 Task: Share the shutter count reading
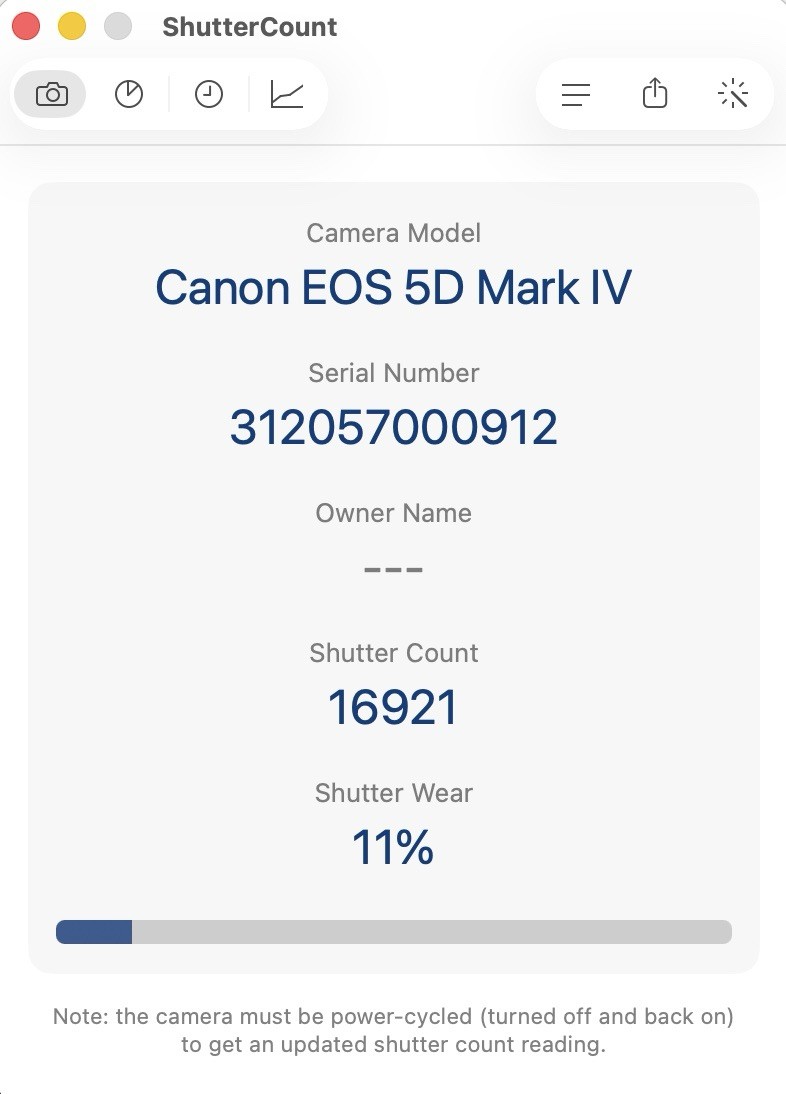[x=654, y=95]
